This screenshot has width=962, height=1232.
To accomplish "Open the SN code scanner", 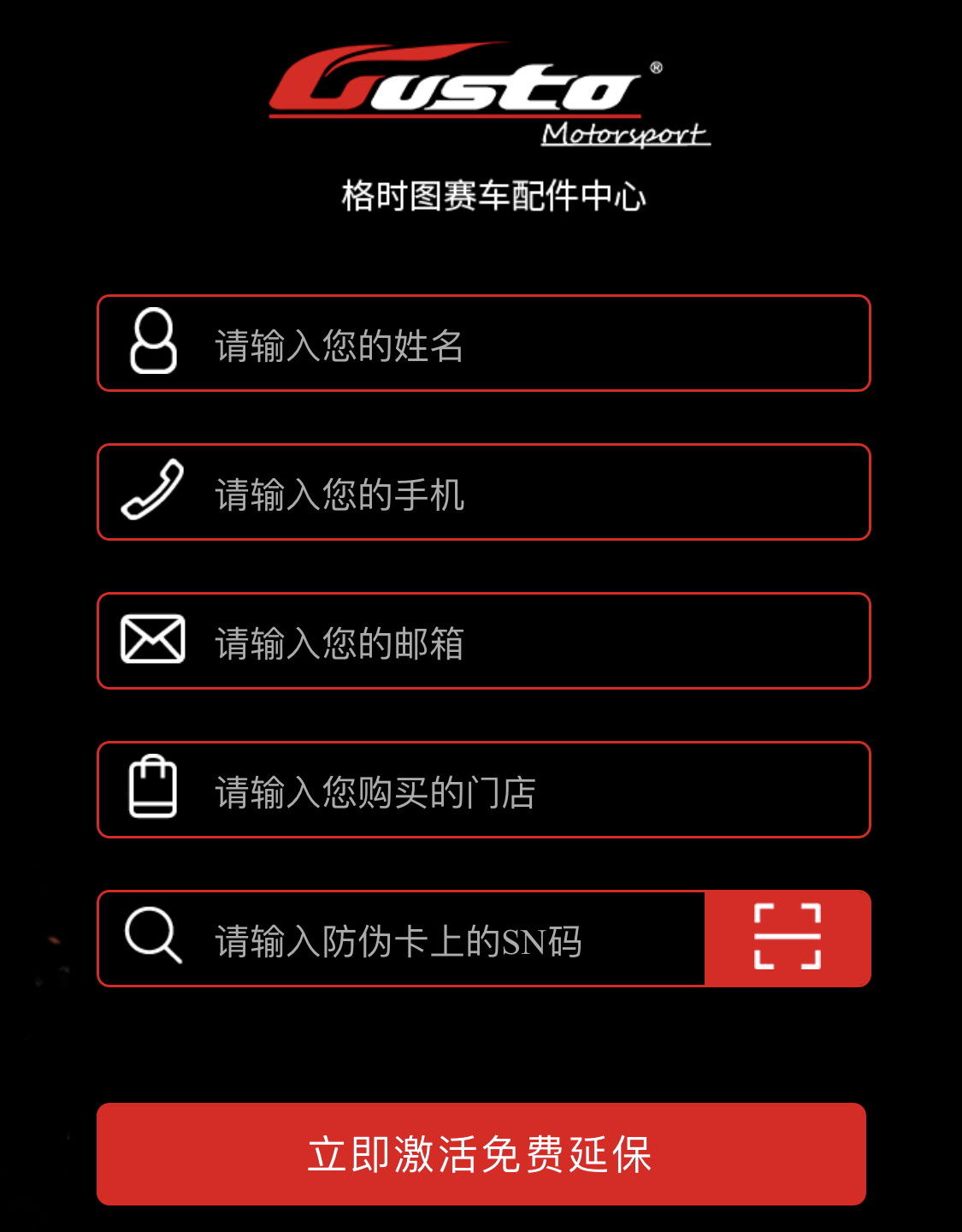I will pos(788,939).
